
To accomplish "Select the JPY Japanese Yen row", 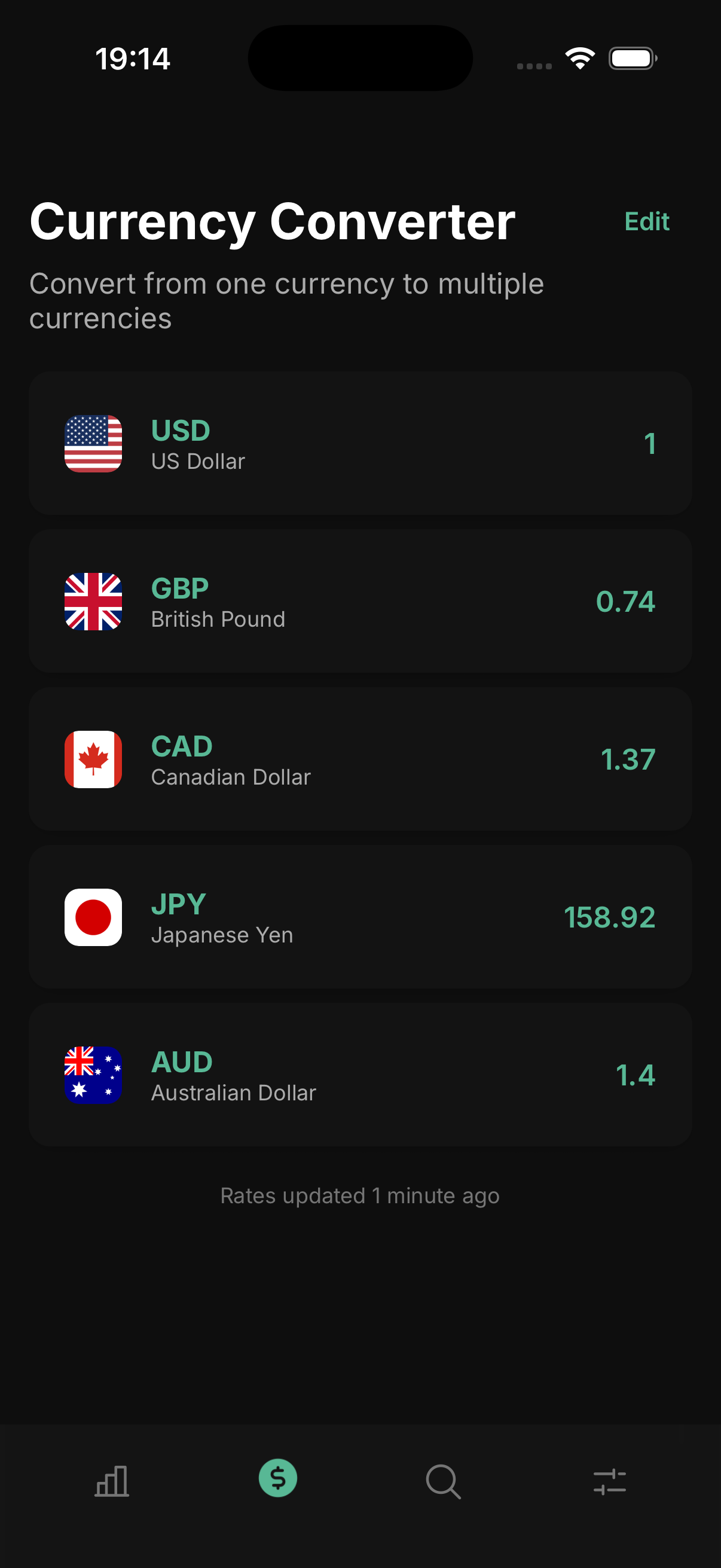I will point(360,917).
